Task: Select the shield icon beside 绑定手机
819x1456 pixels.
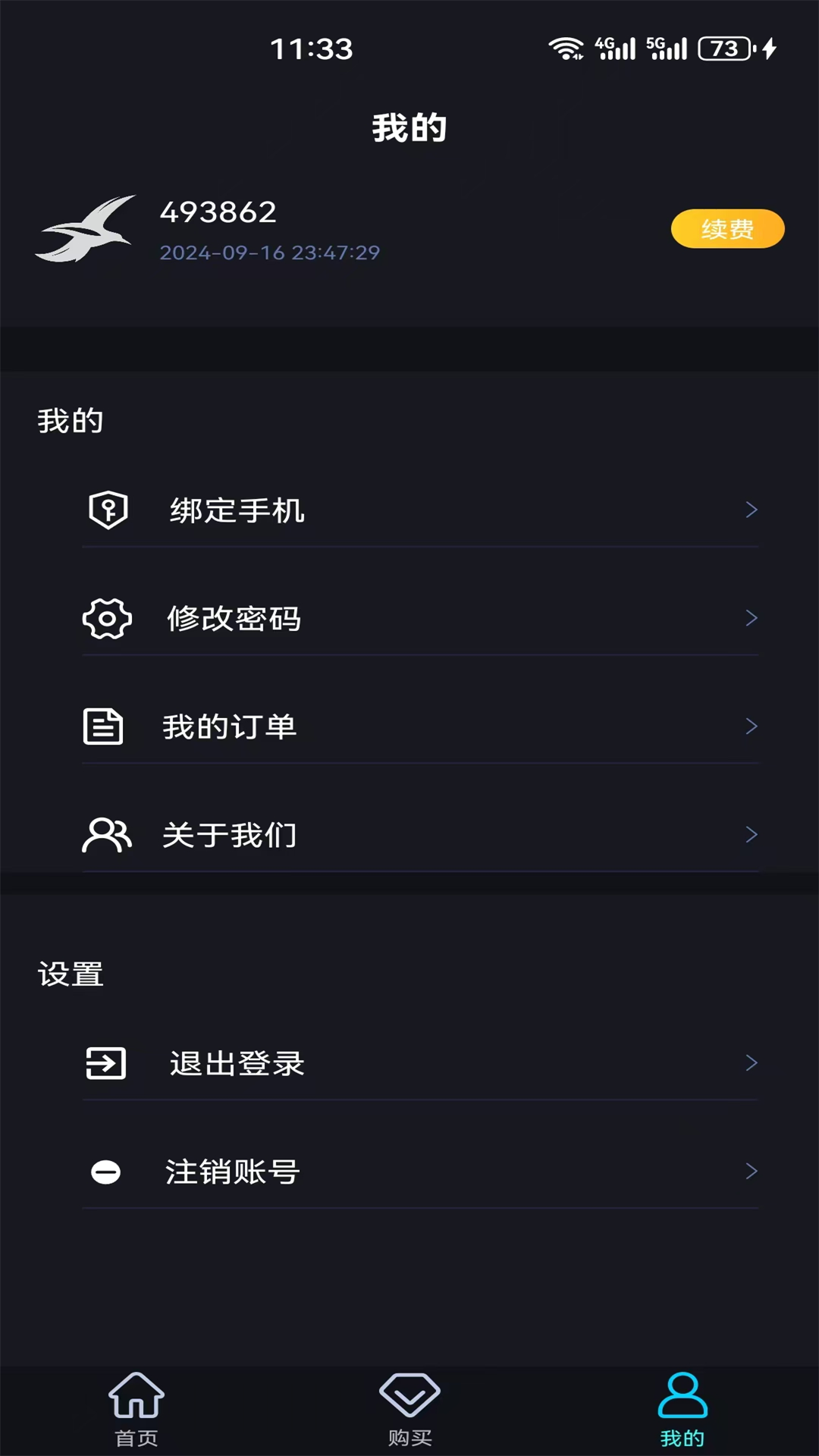Action: coord(108,510)
